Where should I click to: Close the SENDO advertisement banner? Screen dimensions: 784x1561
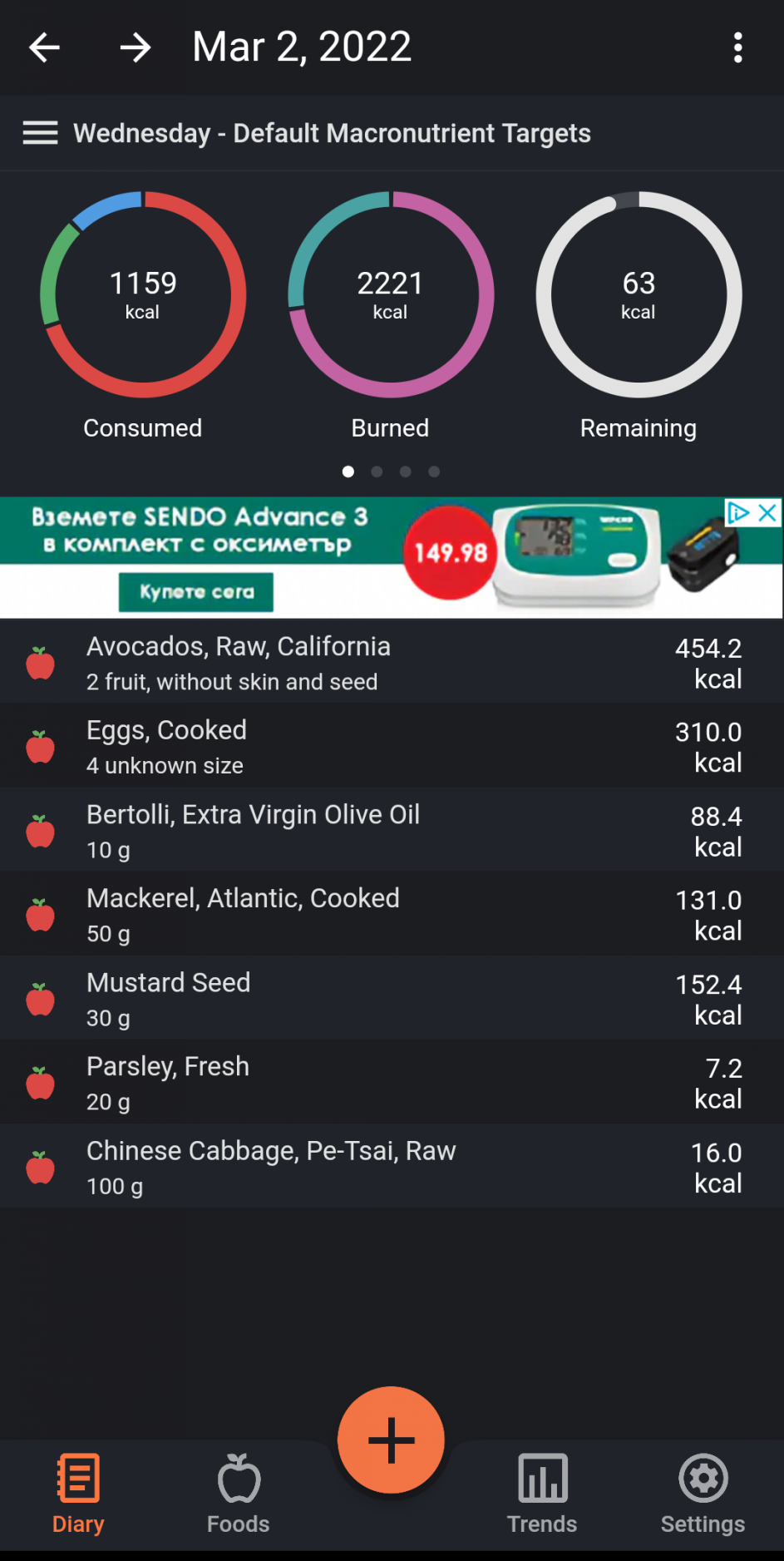pyautogui.click(x=768, y=512)
